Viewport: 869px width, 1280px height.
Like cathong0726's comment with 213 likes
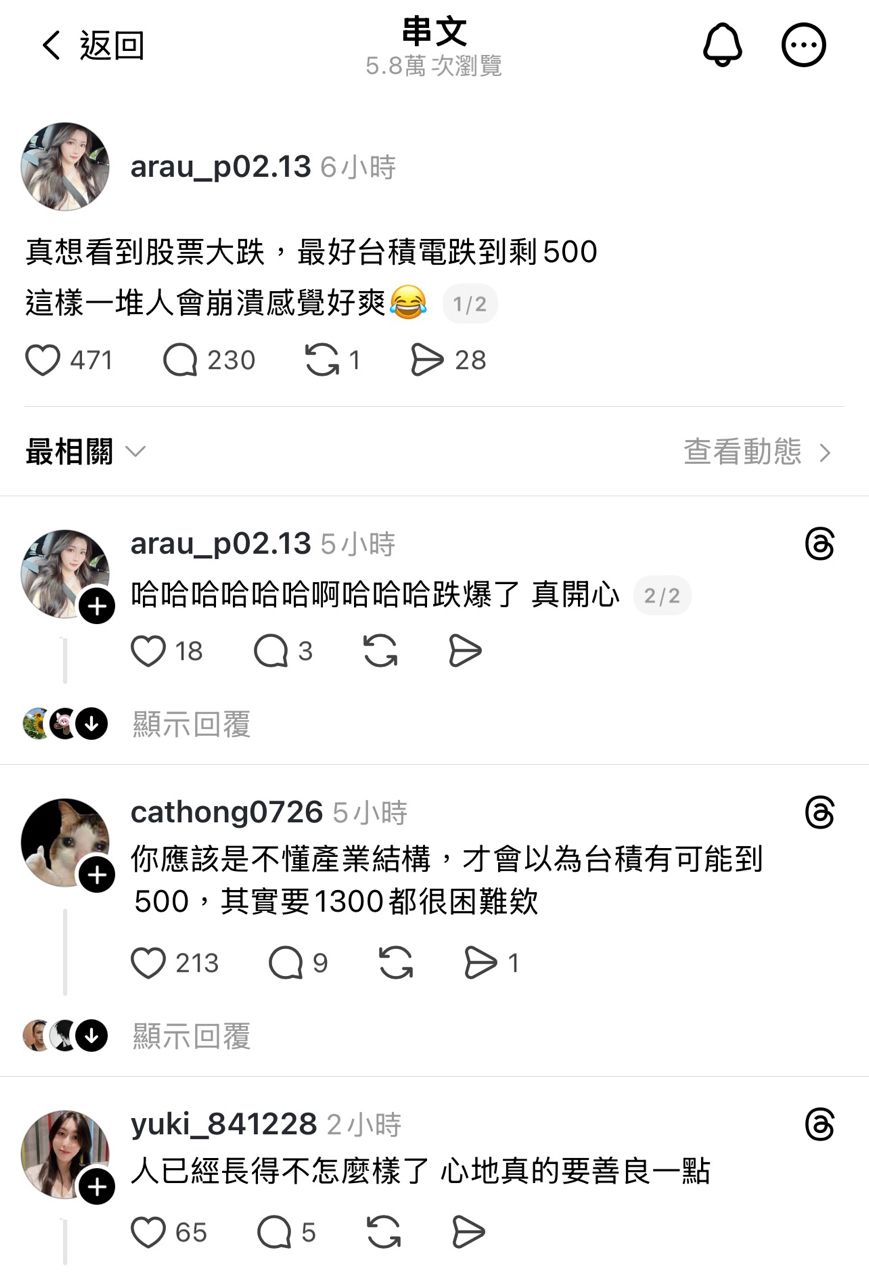click(x=148, y=963)
